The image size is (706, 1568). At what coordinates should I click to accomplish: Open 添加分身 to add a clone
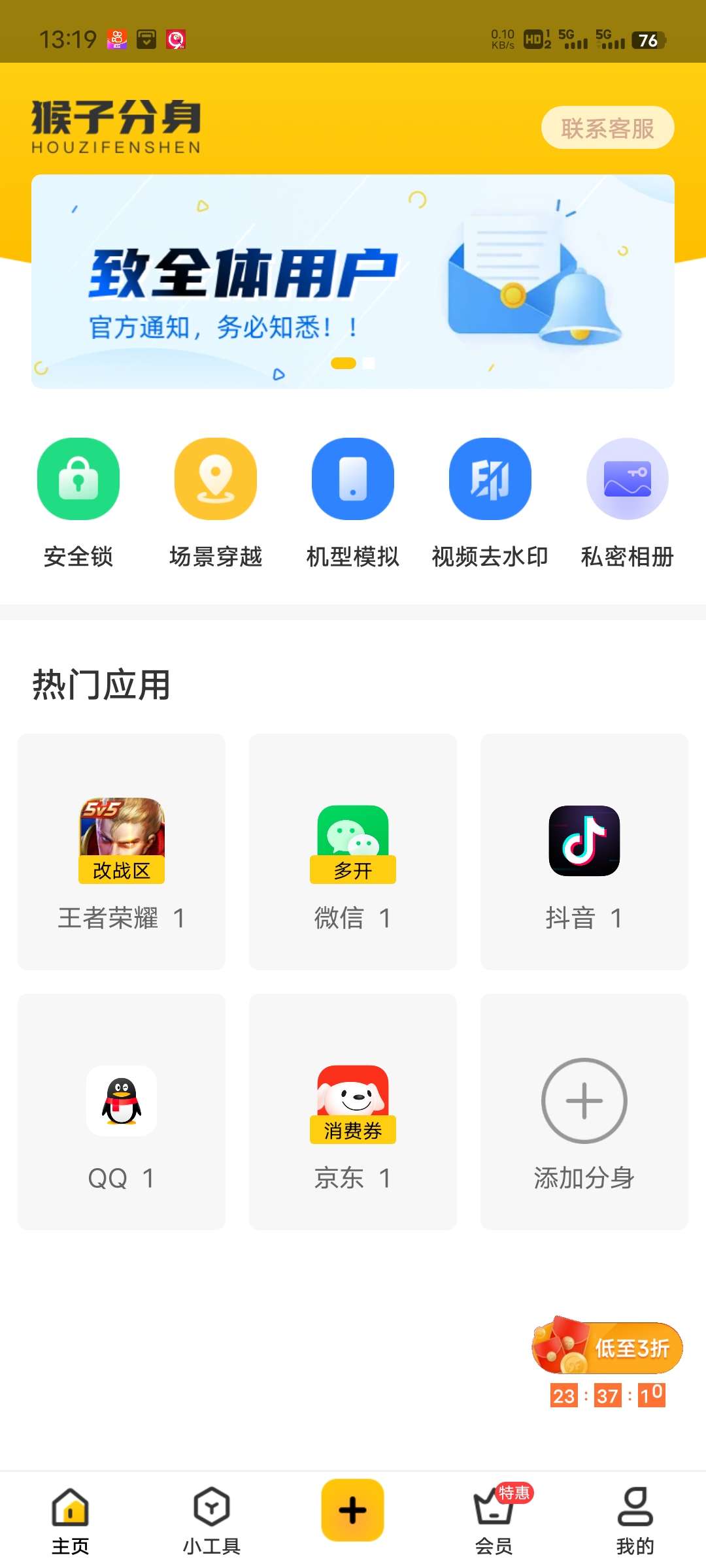tap(584, 1111)
